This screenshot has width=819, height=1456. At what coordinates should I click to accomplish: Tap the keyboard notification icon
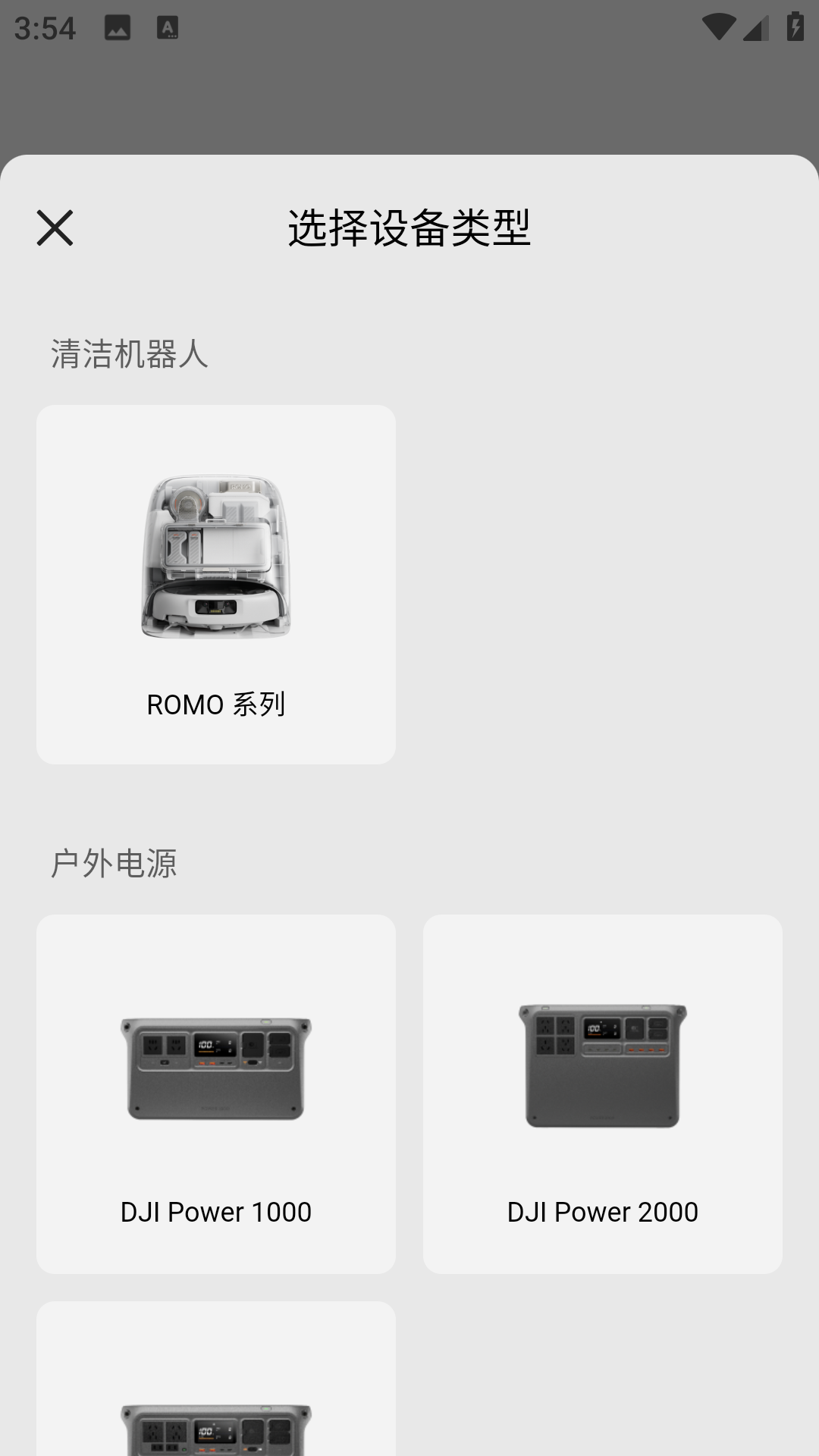168,25
